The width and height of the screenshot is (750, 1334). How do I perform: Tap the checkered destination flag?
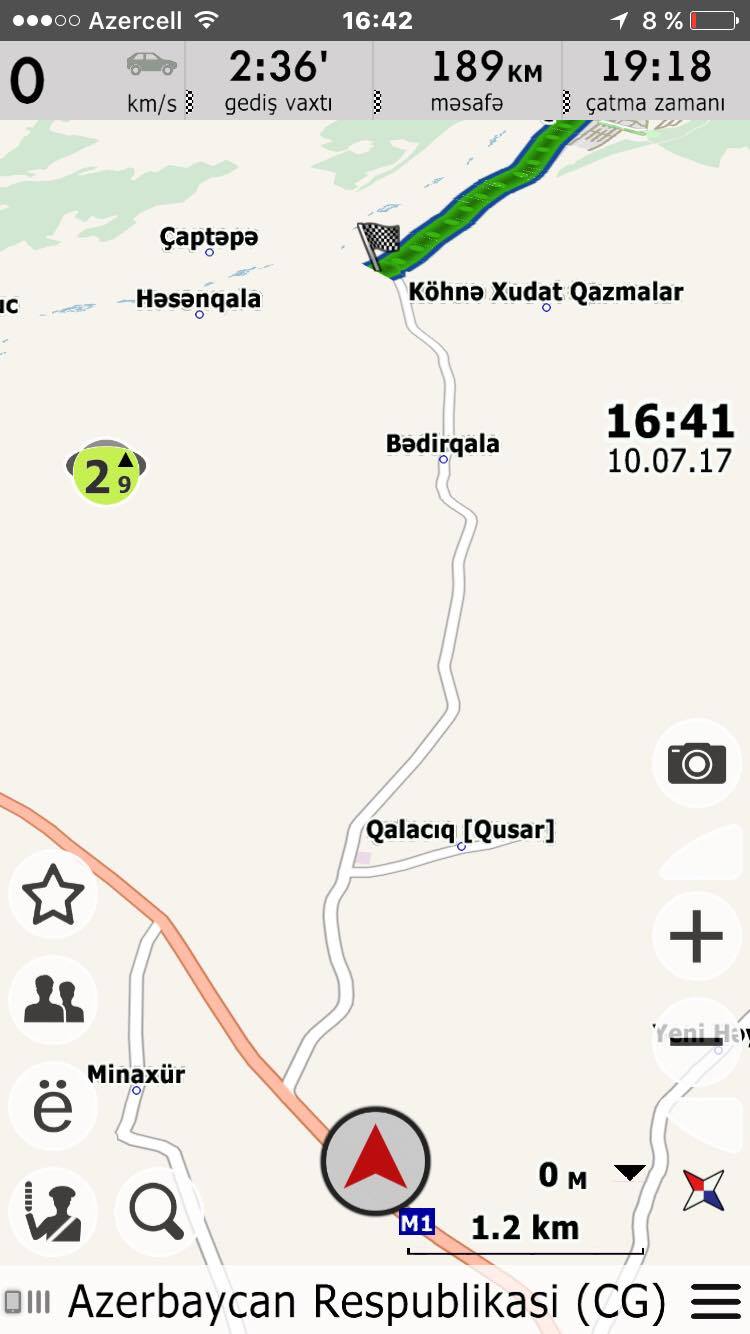[x=379, y=244]
